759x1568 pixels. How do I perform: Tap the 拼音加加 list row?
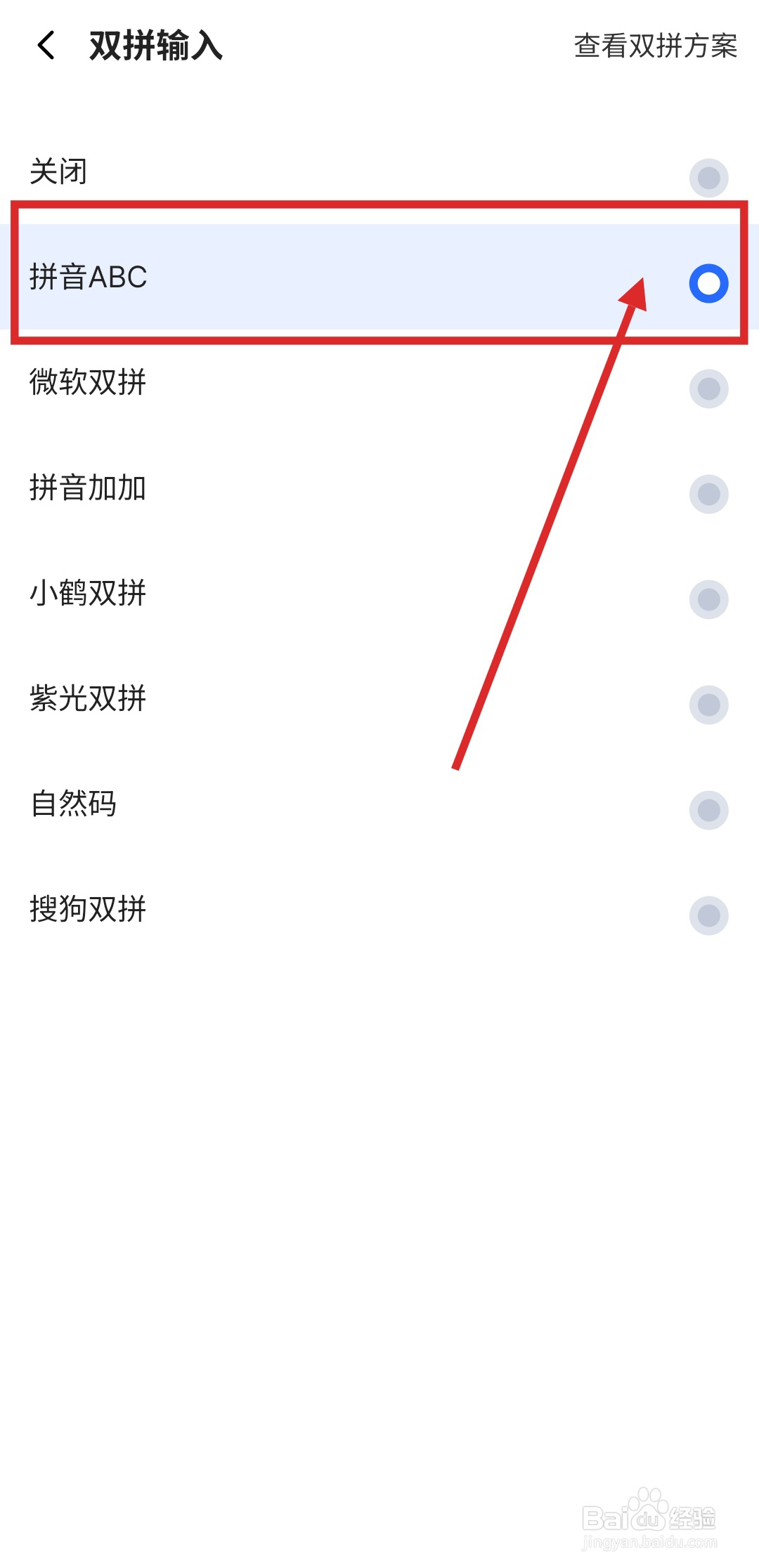[x=281, y=490]
